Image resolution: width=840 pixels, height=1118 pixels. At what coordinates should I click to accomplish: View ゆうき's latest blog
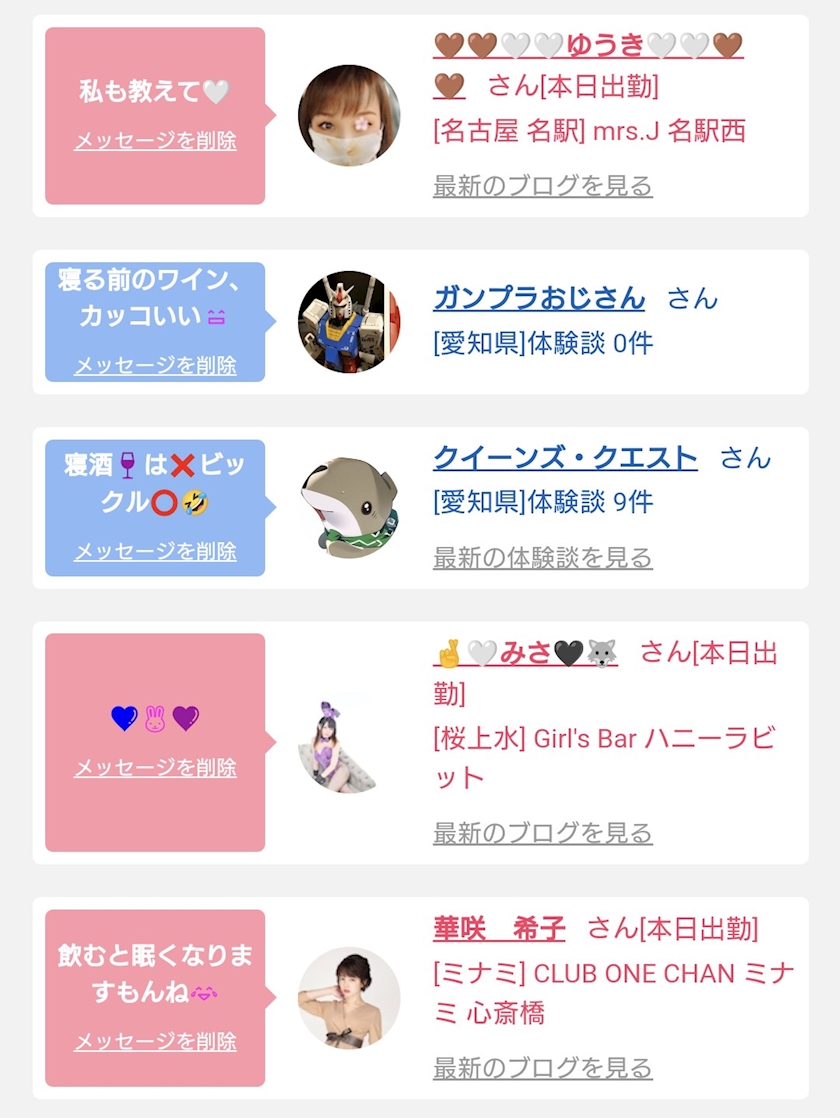[x=542, y=186]
